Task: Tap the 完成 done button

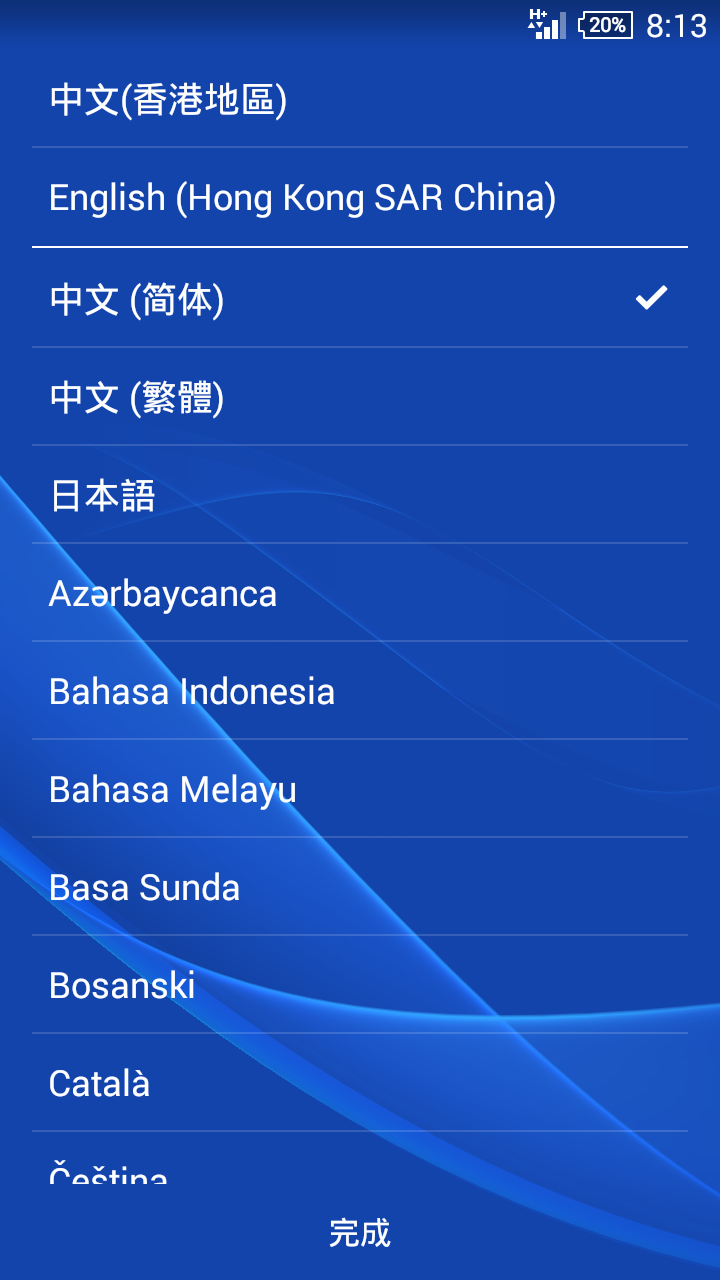Action: pos(360,1233)
